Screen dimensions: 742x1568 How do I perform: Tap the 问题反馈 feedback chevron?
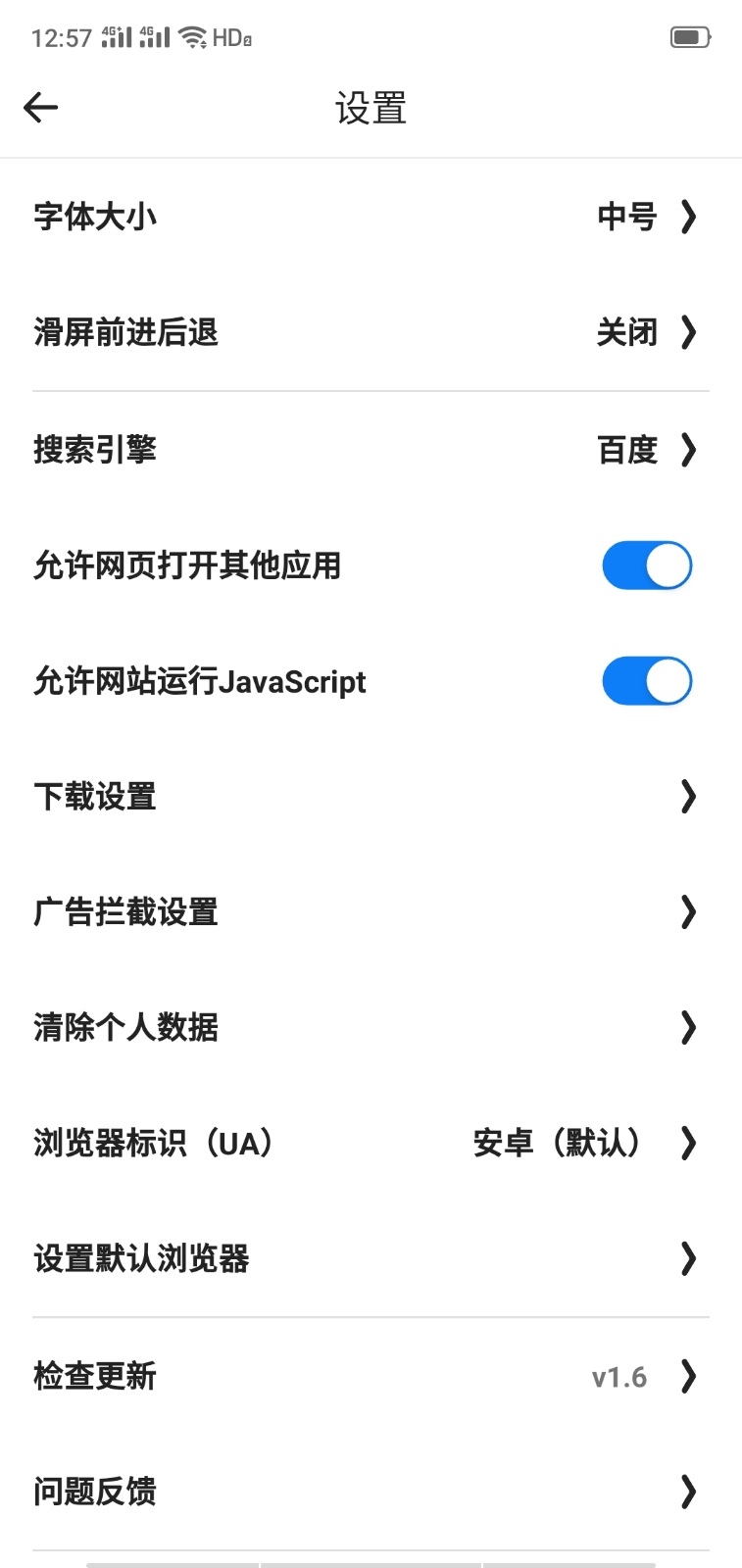[x=687, y=1492]
